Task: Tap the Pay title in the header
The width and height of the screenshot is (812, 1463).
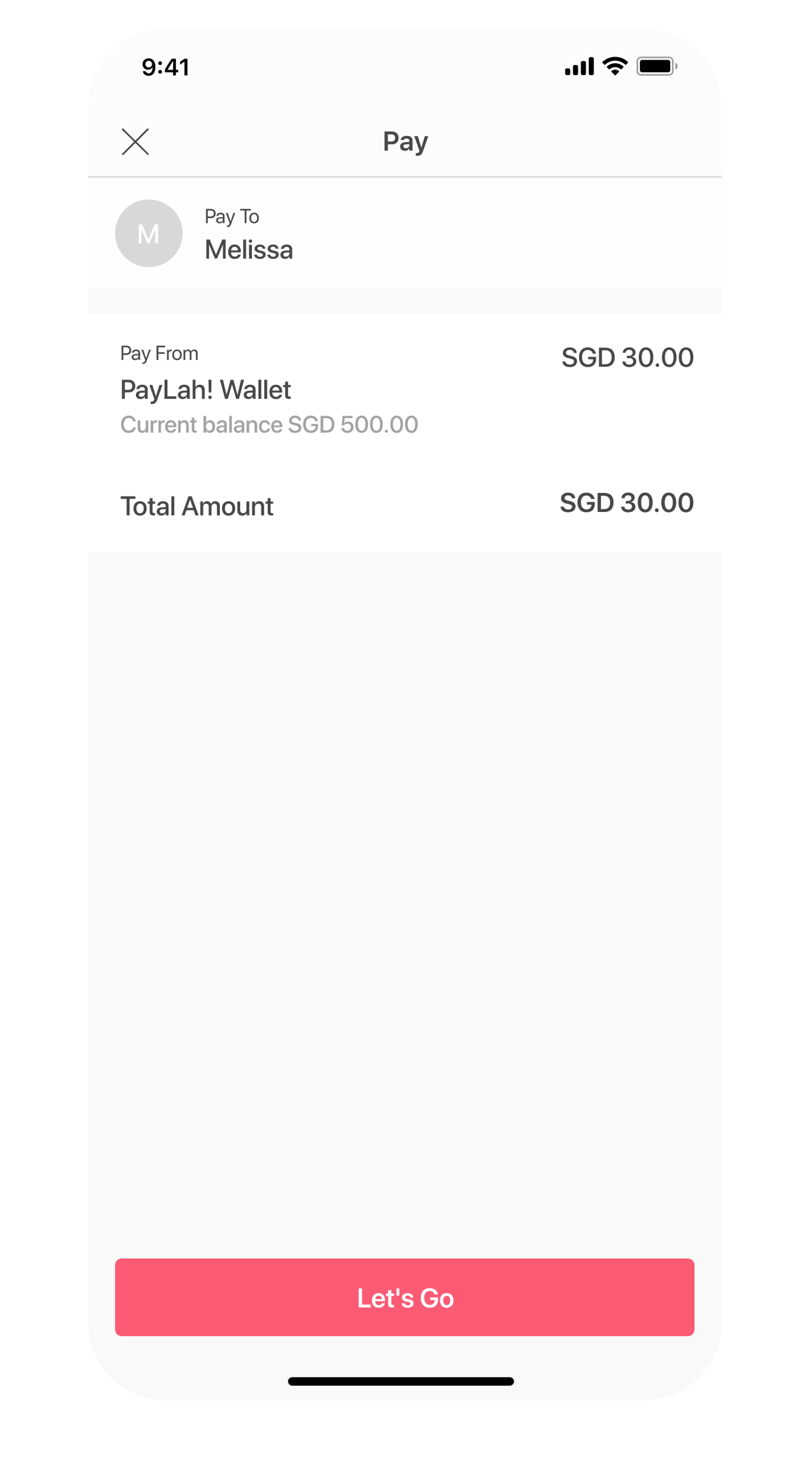Action: click(x=405, y=141)
